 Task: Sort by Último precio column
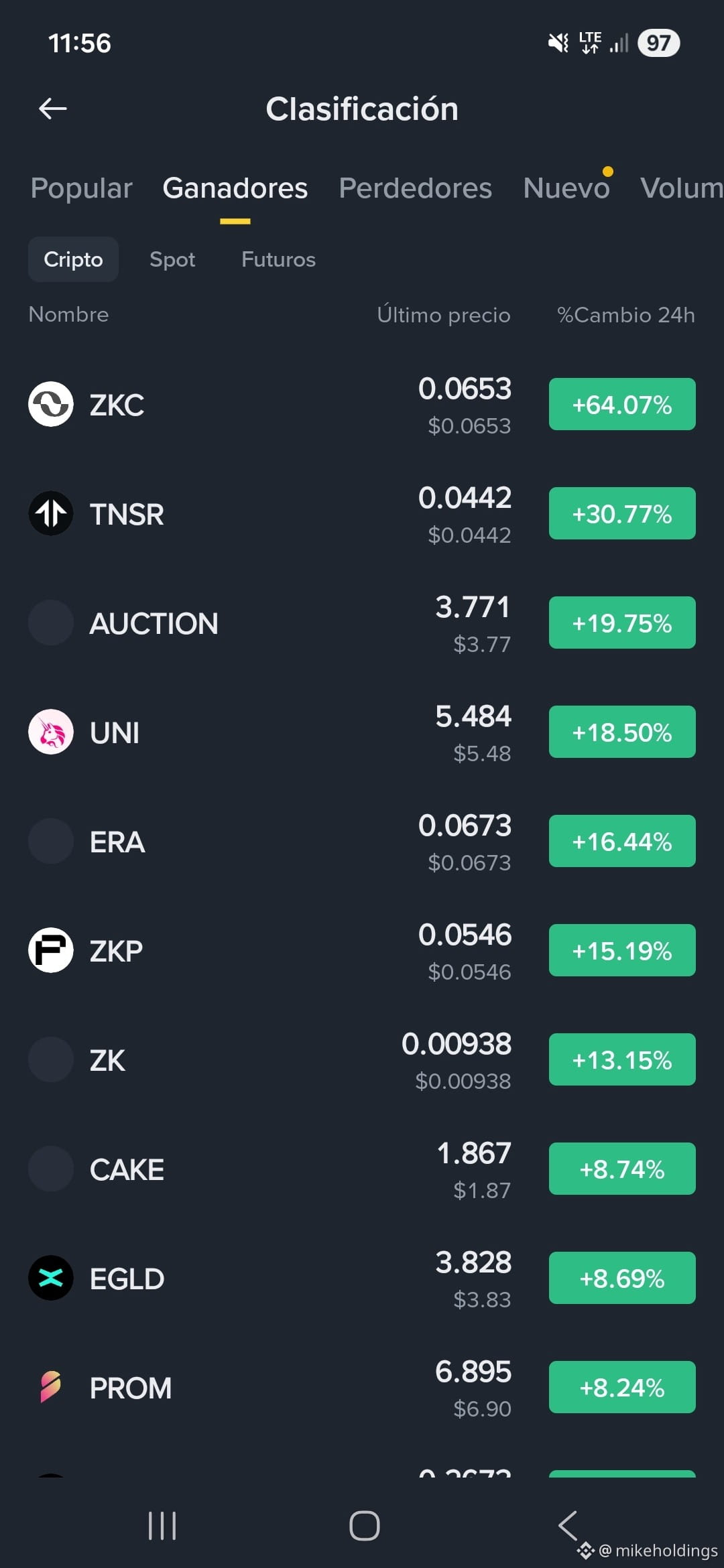coord(443,314)
